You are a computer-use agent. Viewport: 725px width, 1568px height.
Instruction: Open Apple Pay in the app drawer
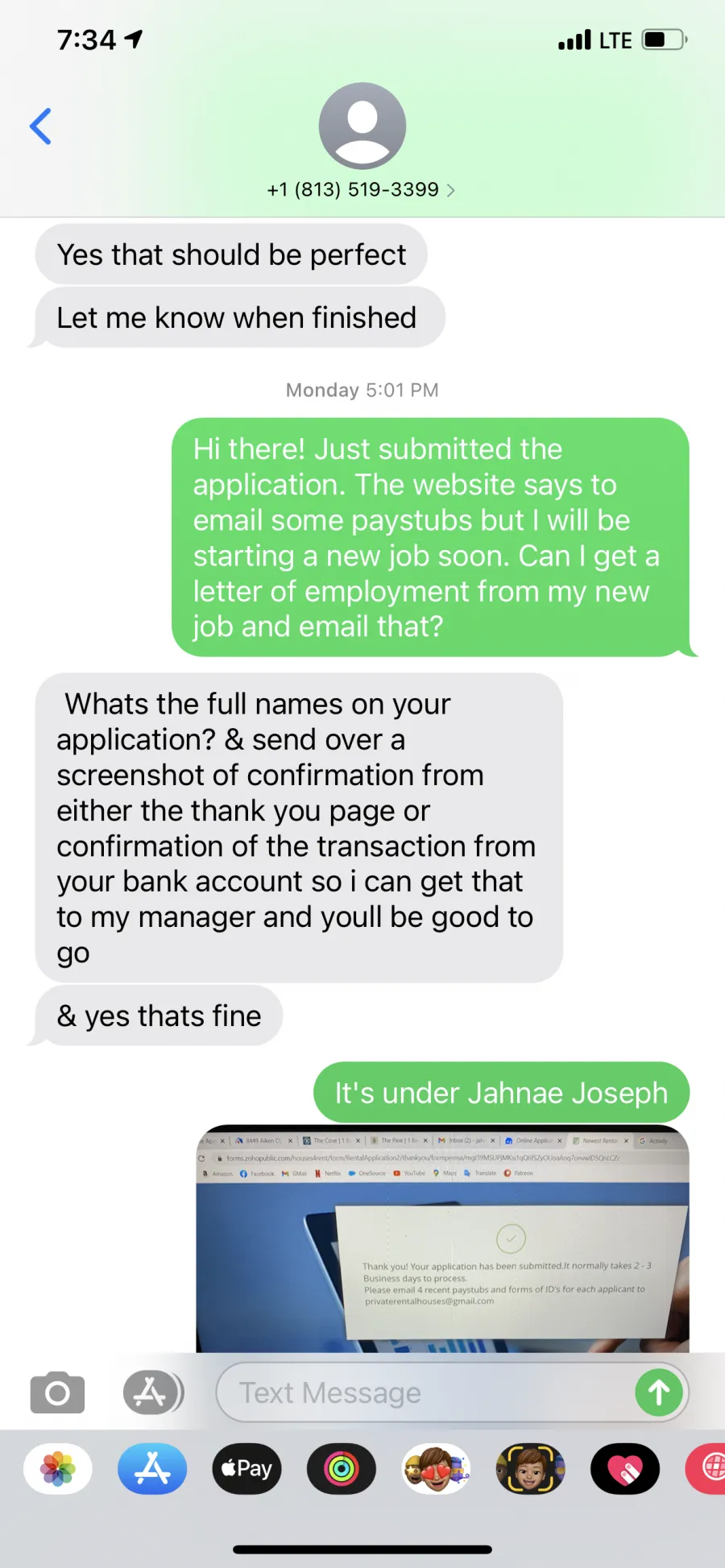[x=246, y=1469]
